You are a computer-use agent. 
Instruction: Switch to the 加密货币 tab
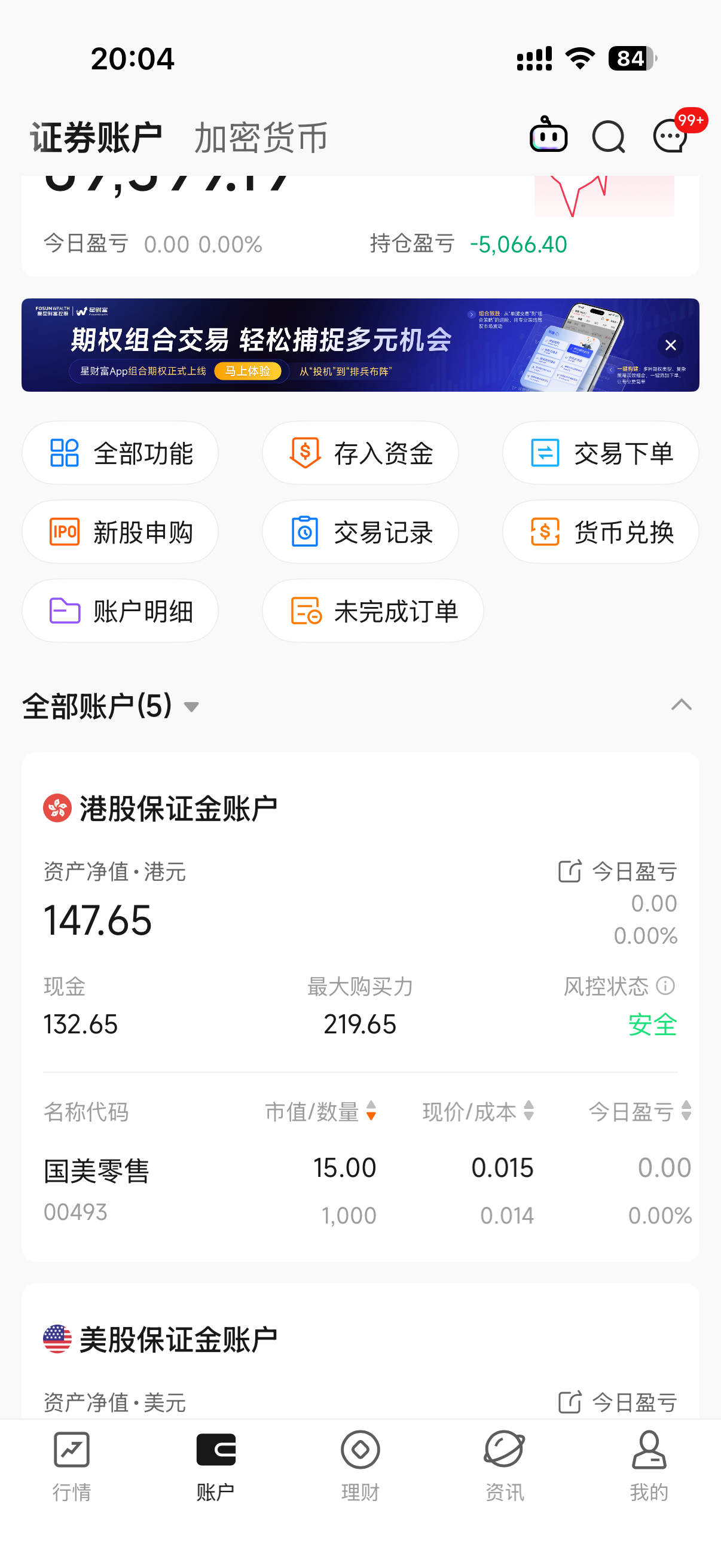coord(261,138)
